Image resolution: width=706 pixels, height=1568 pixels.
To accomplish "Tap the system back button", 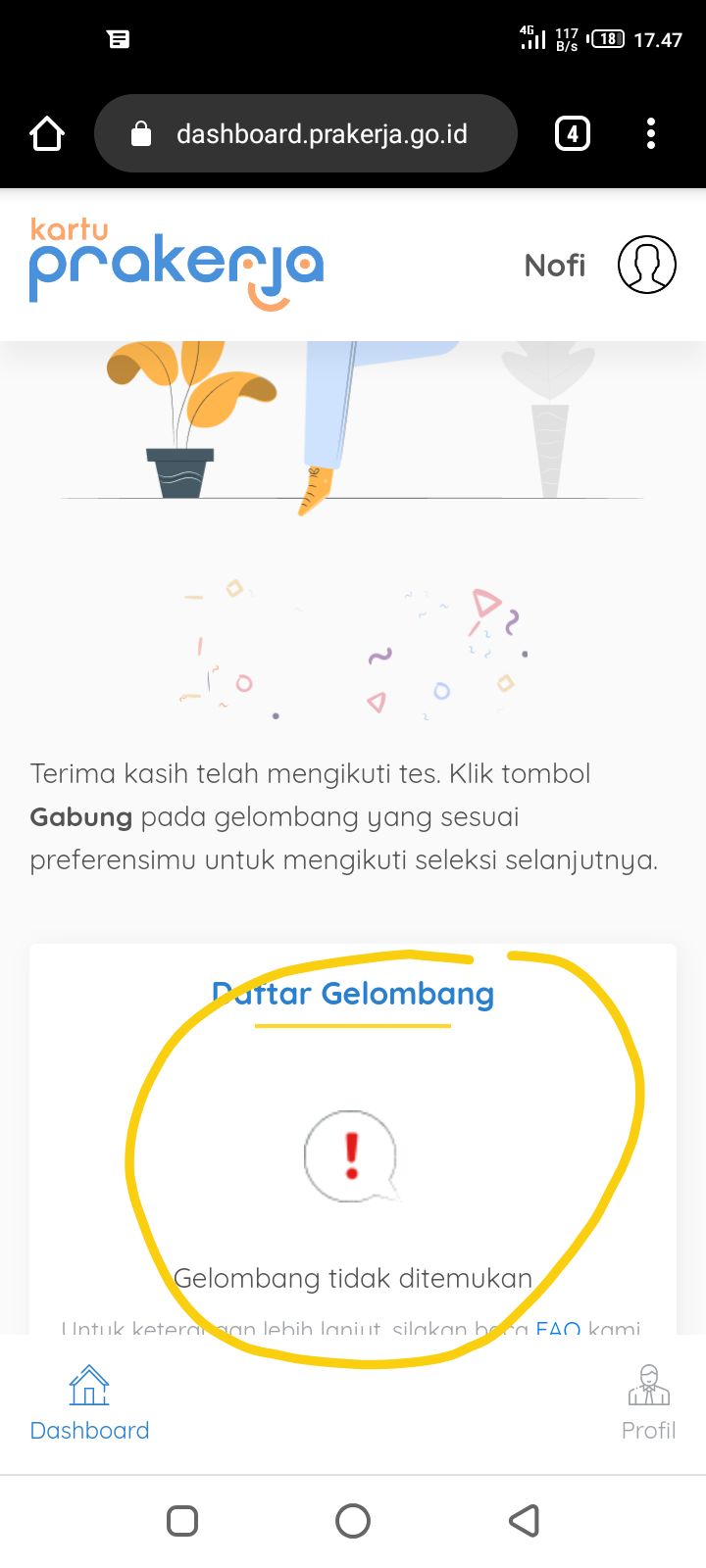I will pyautogui.click(x=524, y=1521).
